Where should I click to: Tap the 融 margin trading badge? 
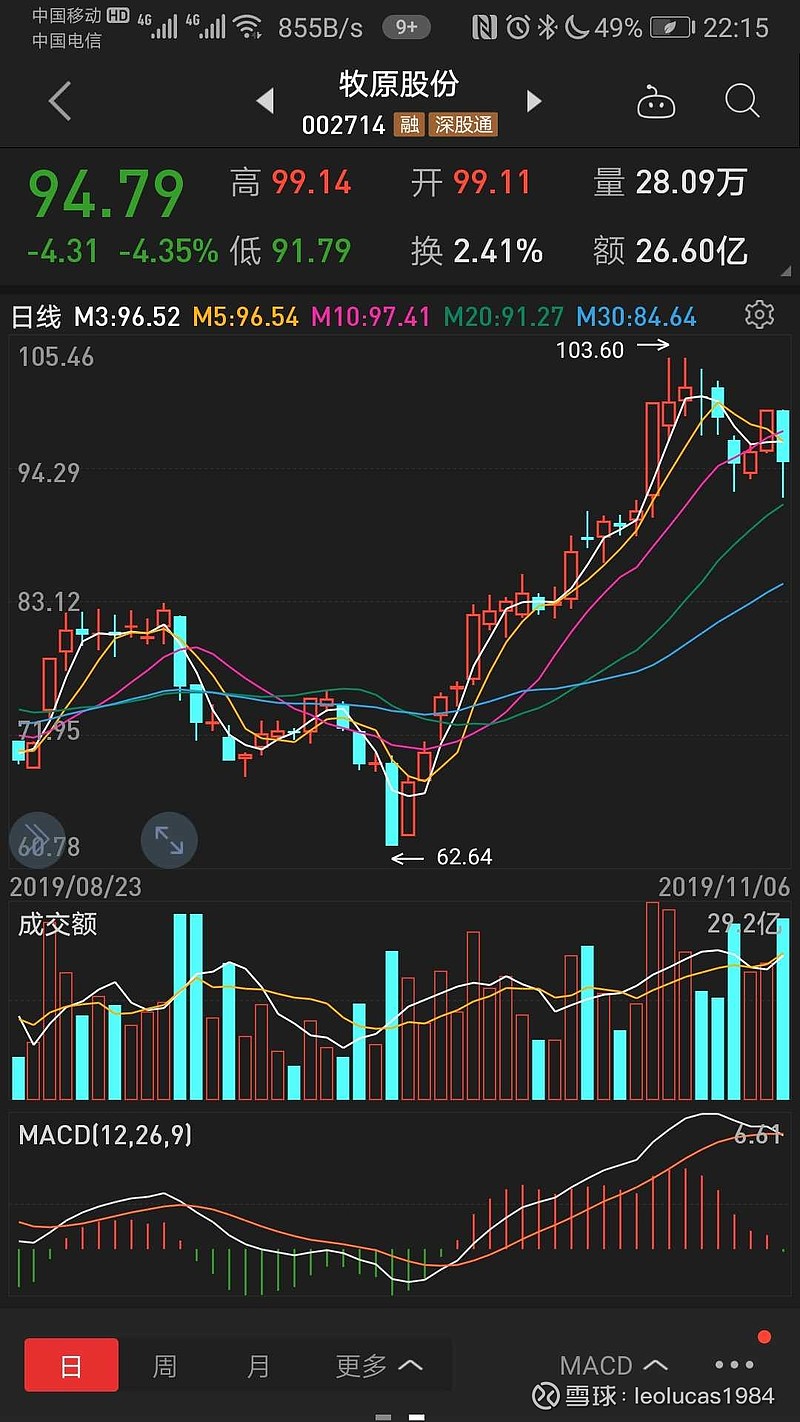pyautogui.click(x=409, y=124)
